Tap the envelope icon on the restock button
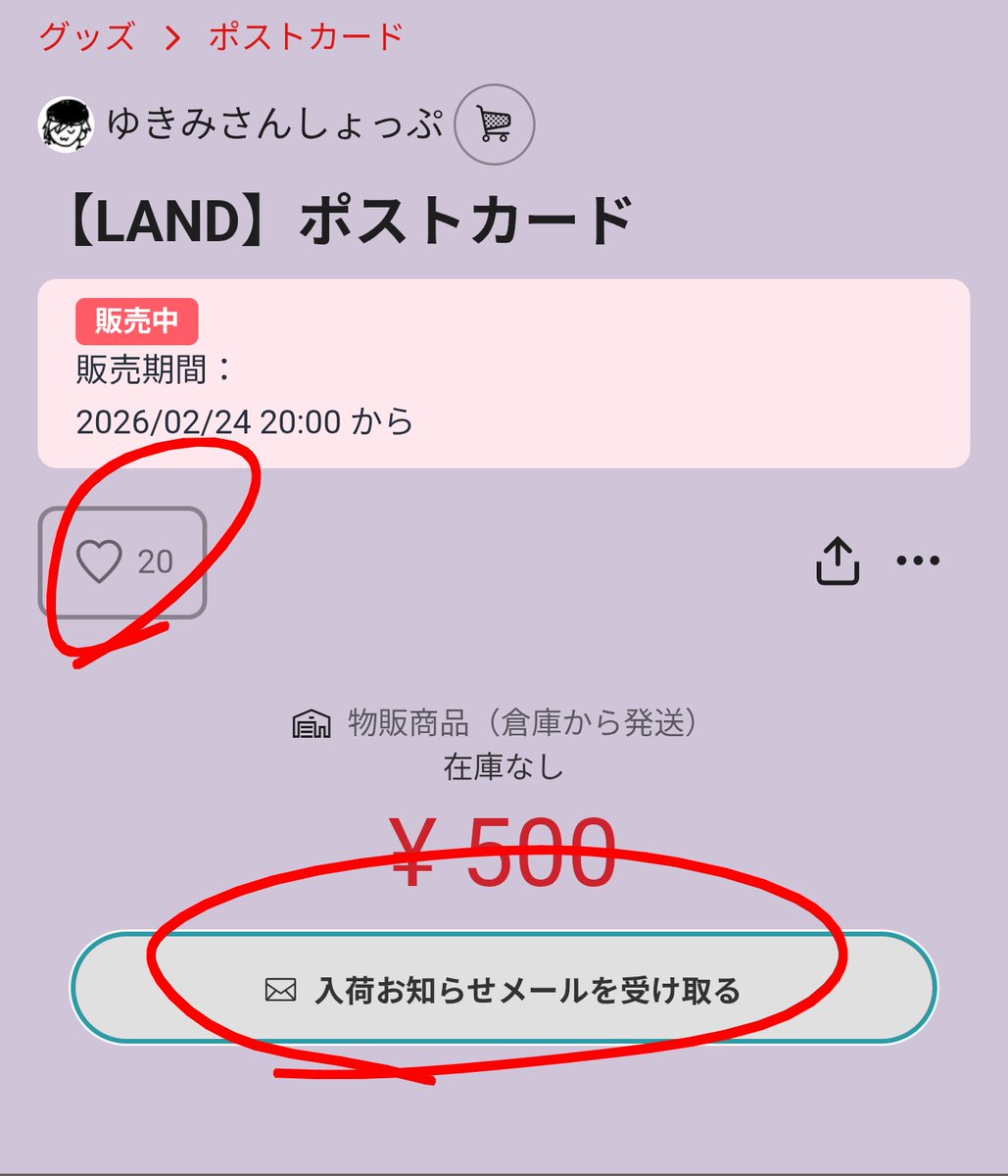This screenshot has width=1008, height=1176. coord(281,990)
